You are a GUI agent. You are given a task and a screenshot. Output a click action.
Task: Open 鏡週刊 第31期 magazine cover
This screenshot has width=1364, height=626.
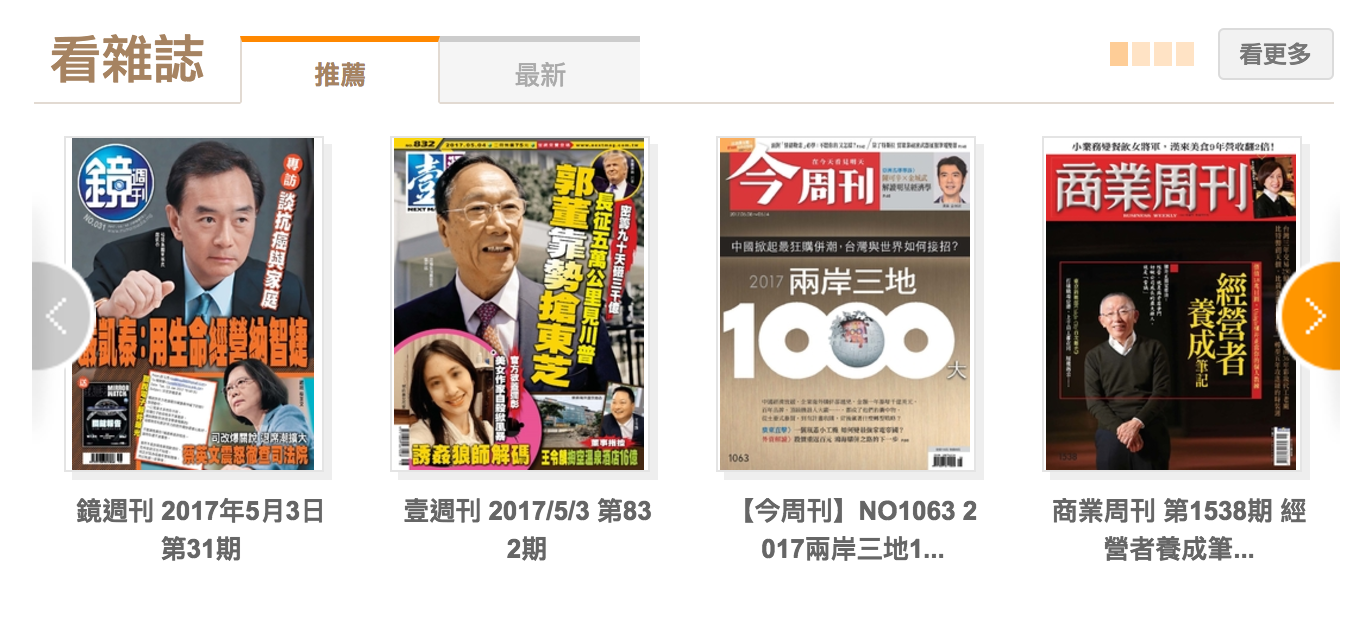pos(194,303)
